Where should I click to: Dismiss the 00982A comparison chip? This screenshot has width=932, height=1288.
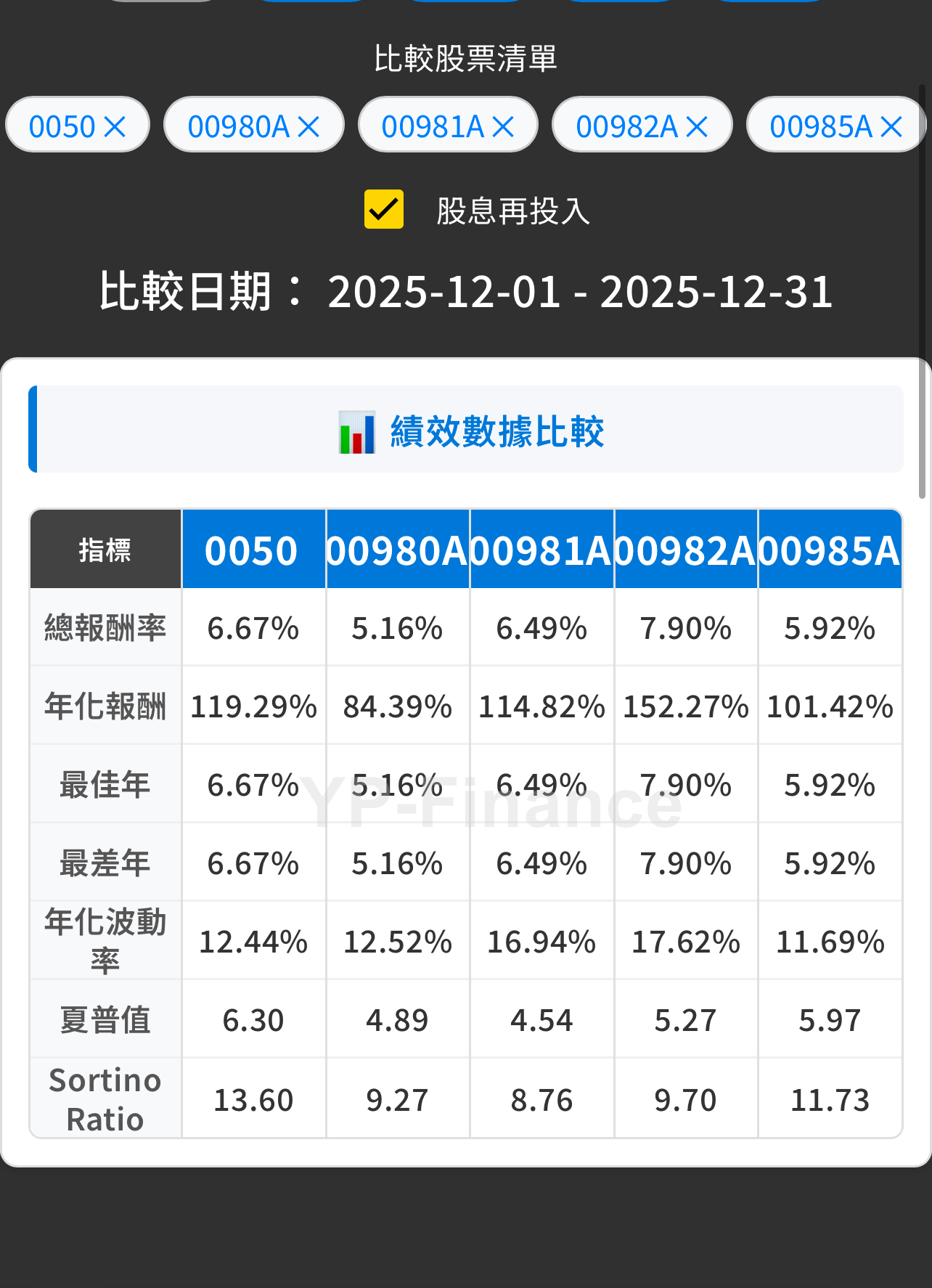coord(697,127)
